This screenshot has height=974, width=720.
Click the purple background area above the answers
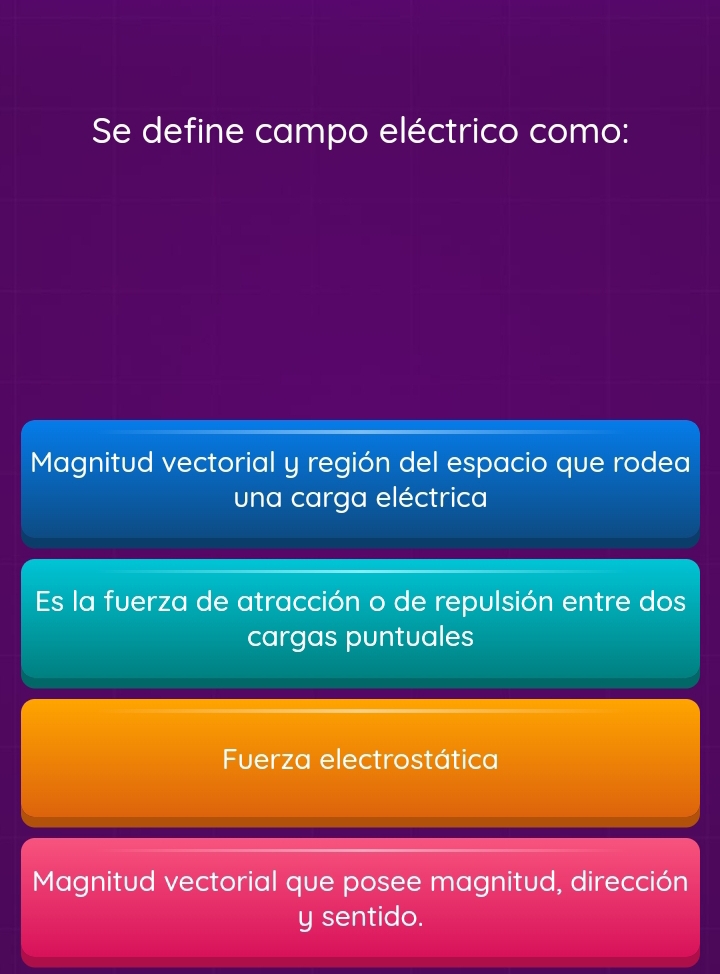point(360,290)
